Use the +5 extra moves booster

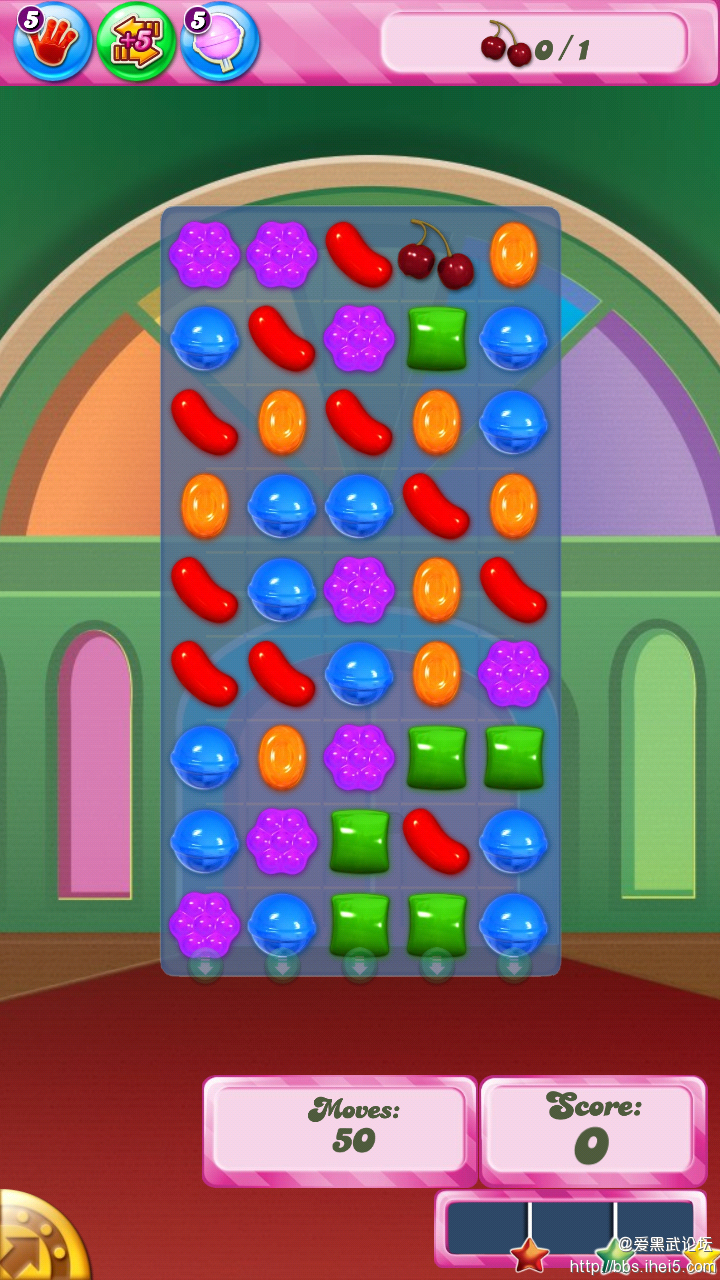(x=136, y=42)
